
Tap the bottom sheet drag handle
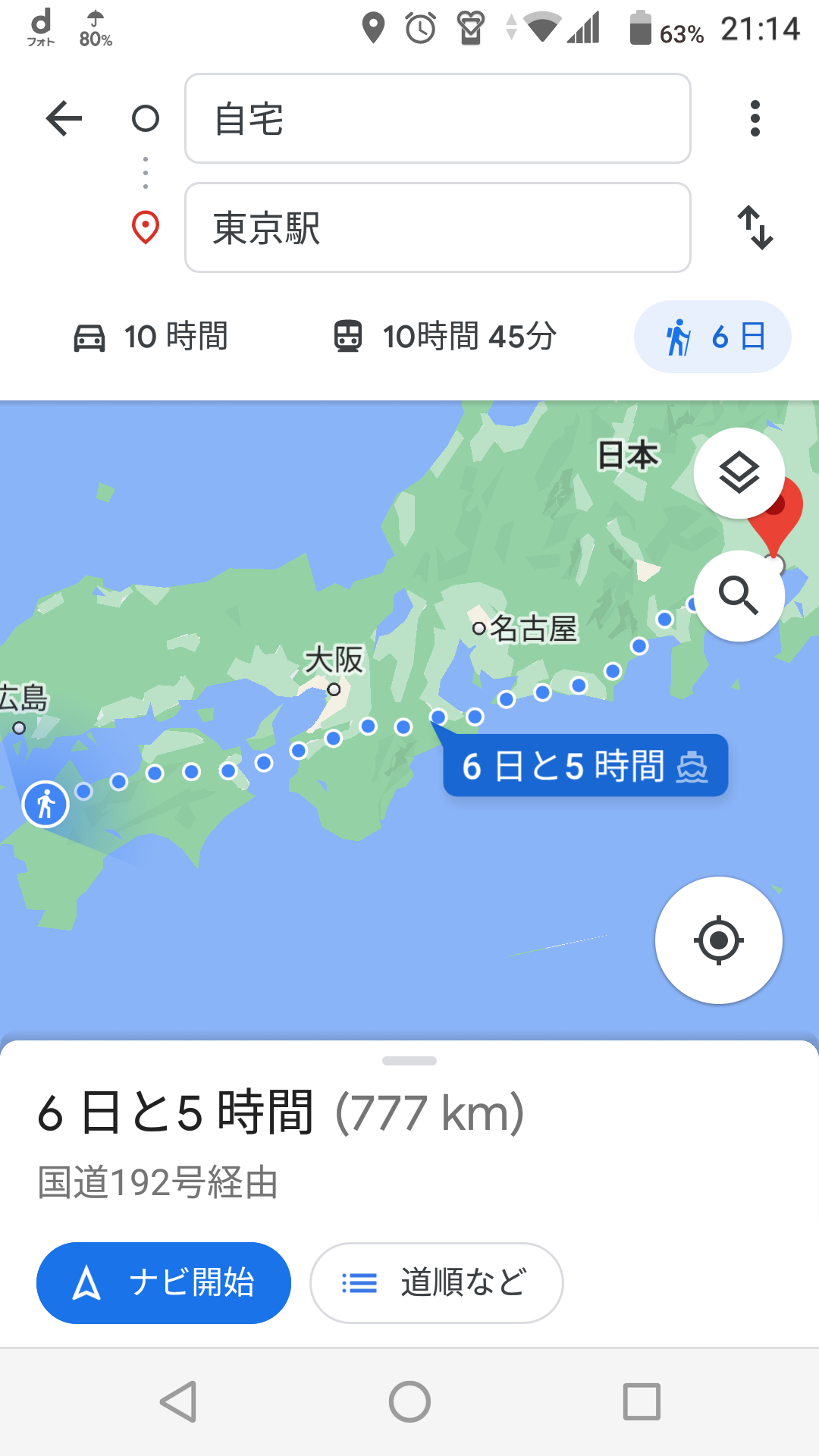[x=409, y=1061]
